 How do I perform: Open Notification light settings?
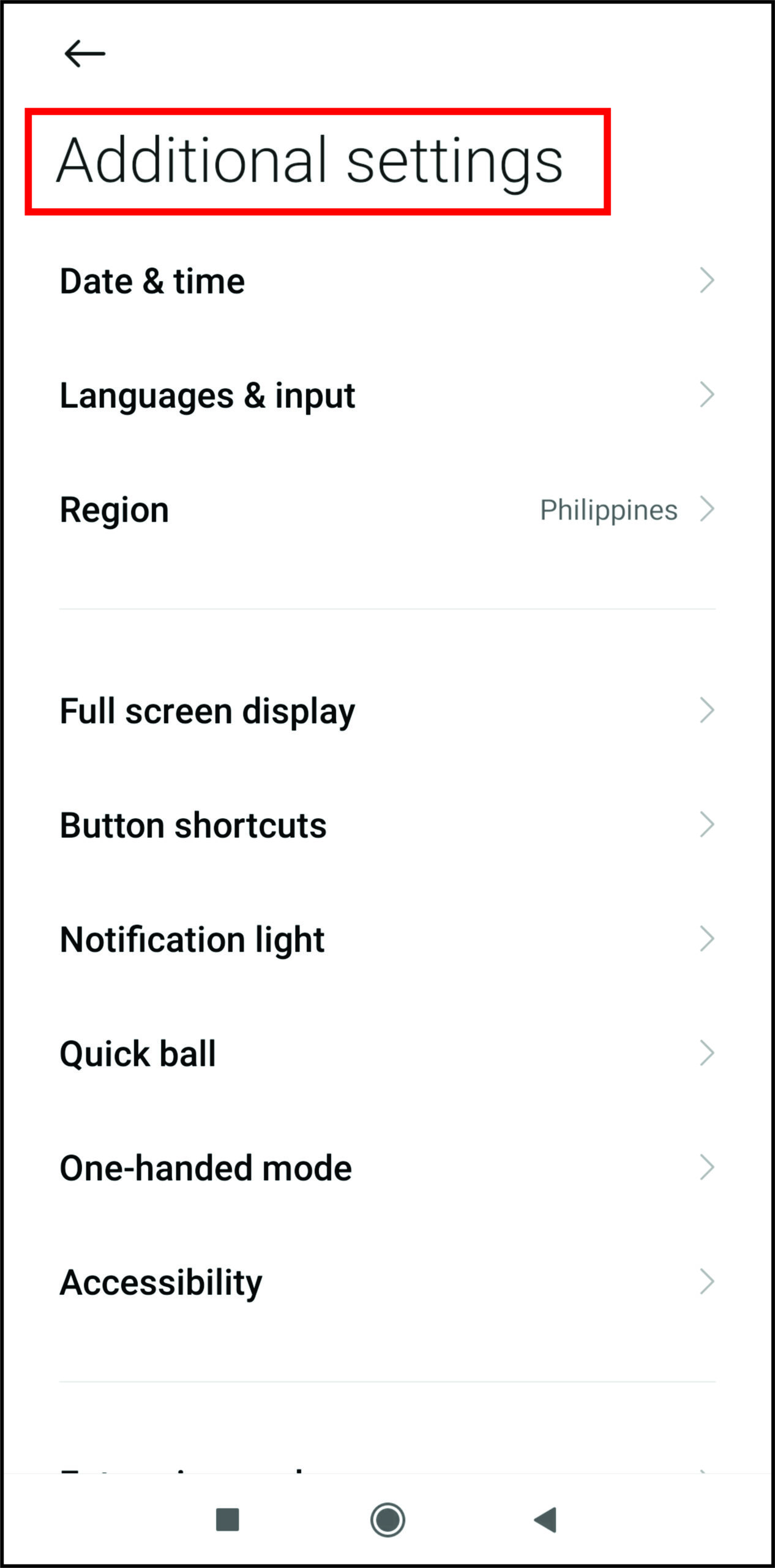point(387,939)
